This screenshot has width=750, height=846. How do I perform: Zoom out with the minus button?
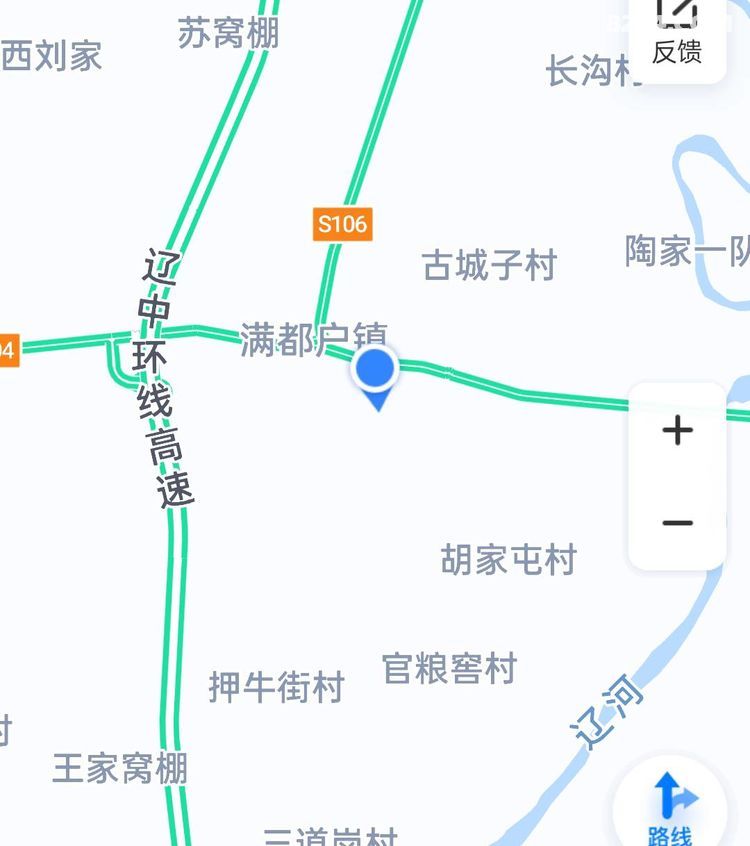678,523
